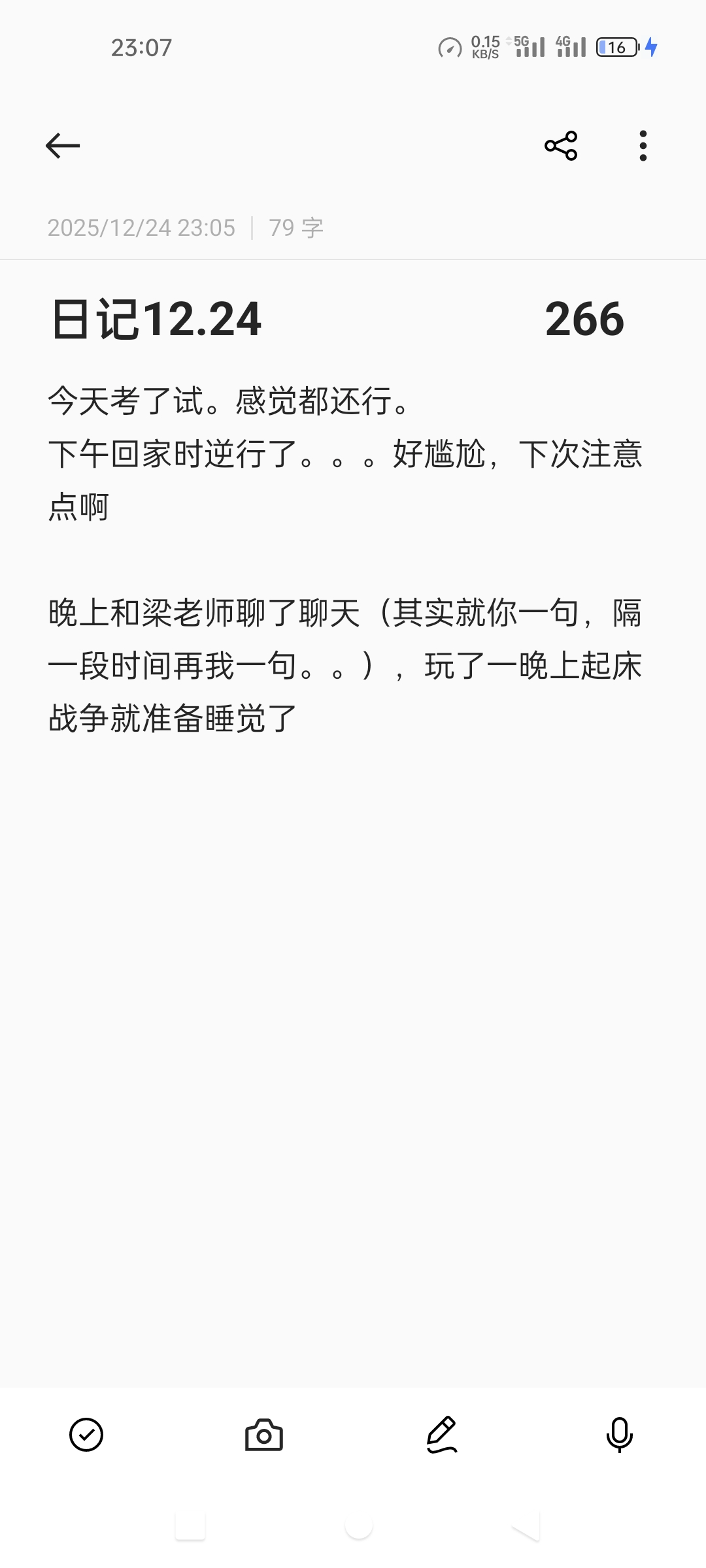Edit the note title 日记12.24
The image size is (706, 1568).
tap(156, 319)
